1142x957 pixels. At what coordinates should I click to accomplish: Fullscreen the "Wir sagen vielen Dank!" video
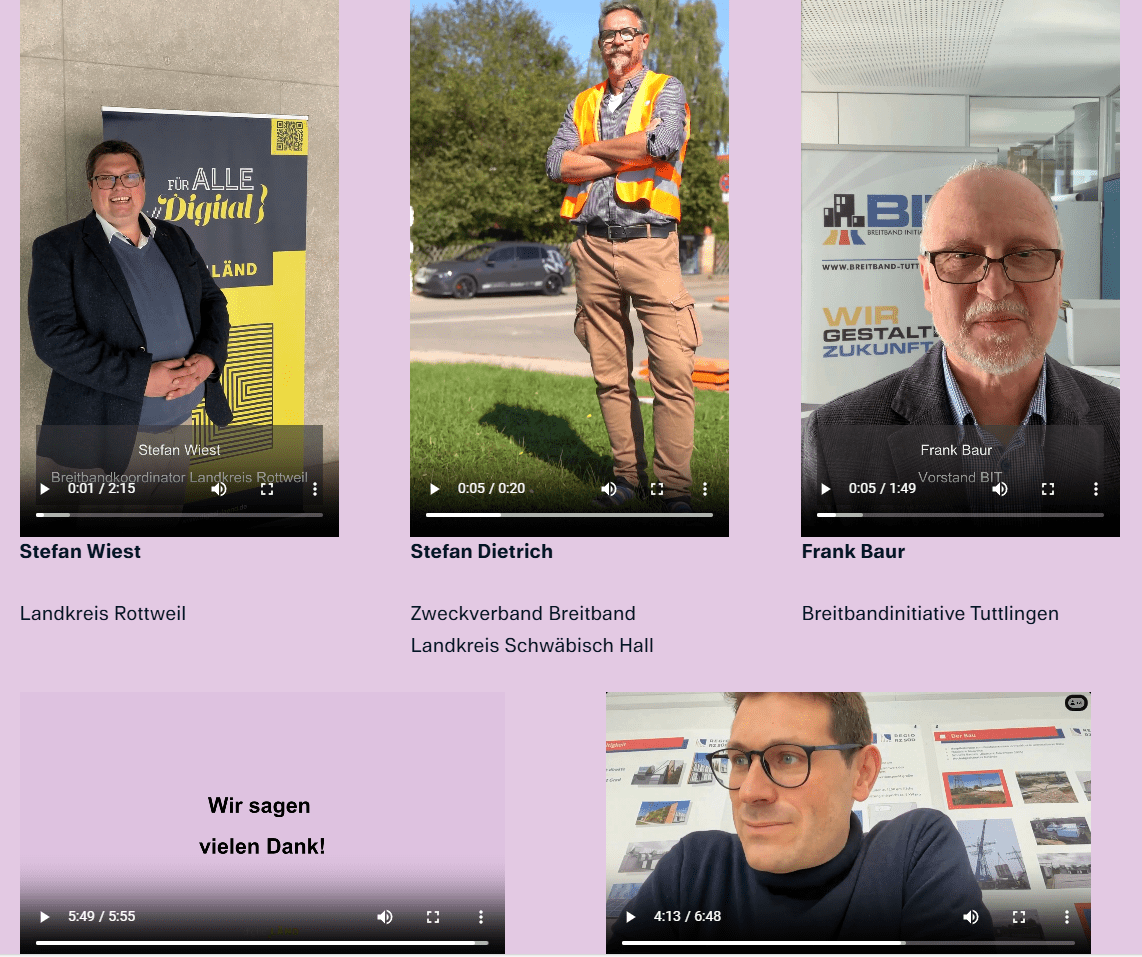click(x=433, y=917)
